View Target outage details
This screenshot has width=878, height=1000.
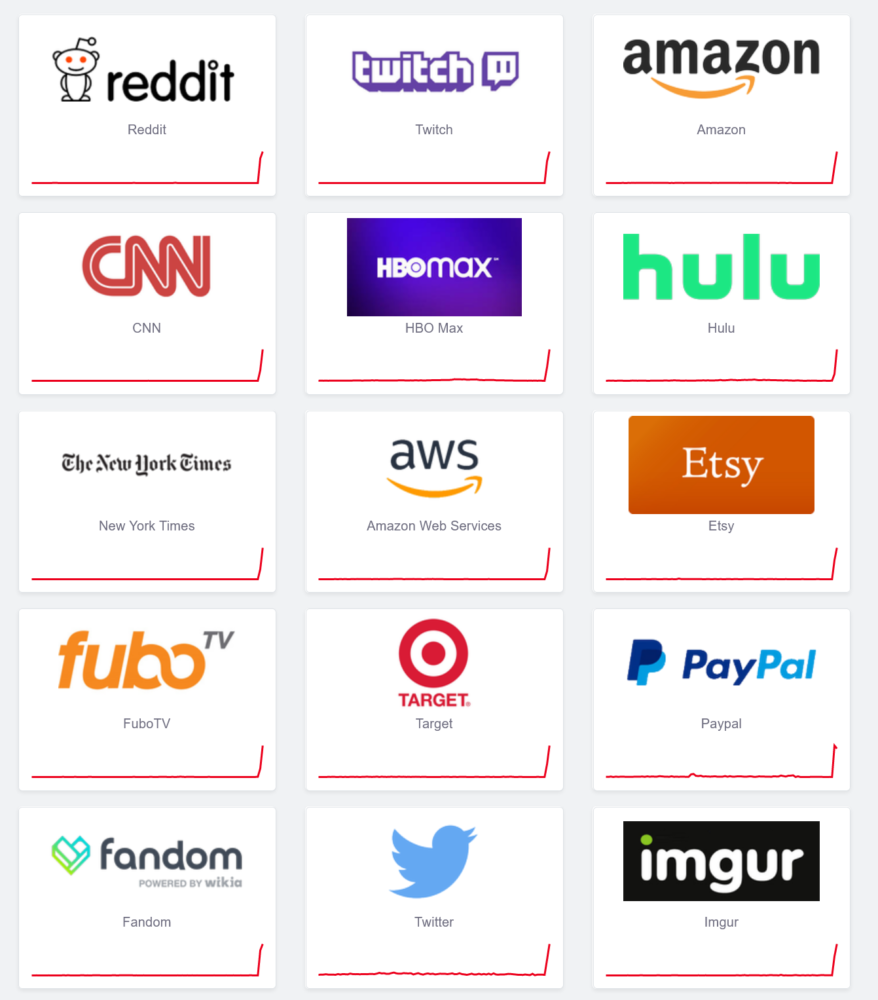pyautogui.click(x=434, y=699)
